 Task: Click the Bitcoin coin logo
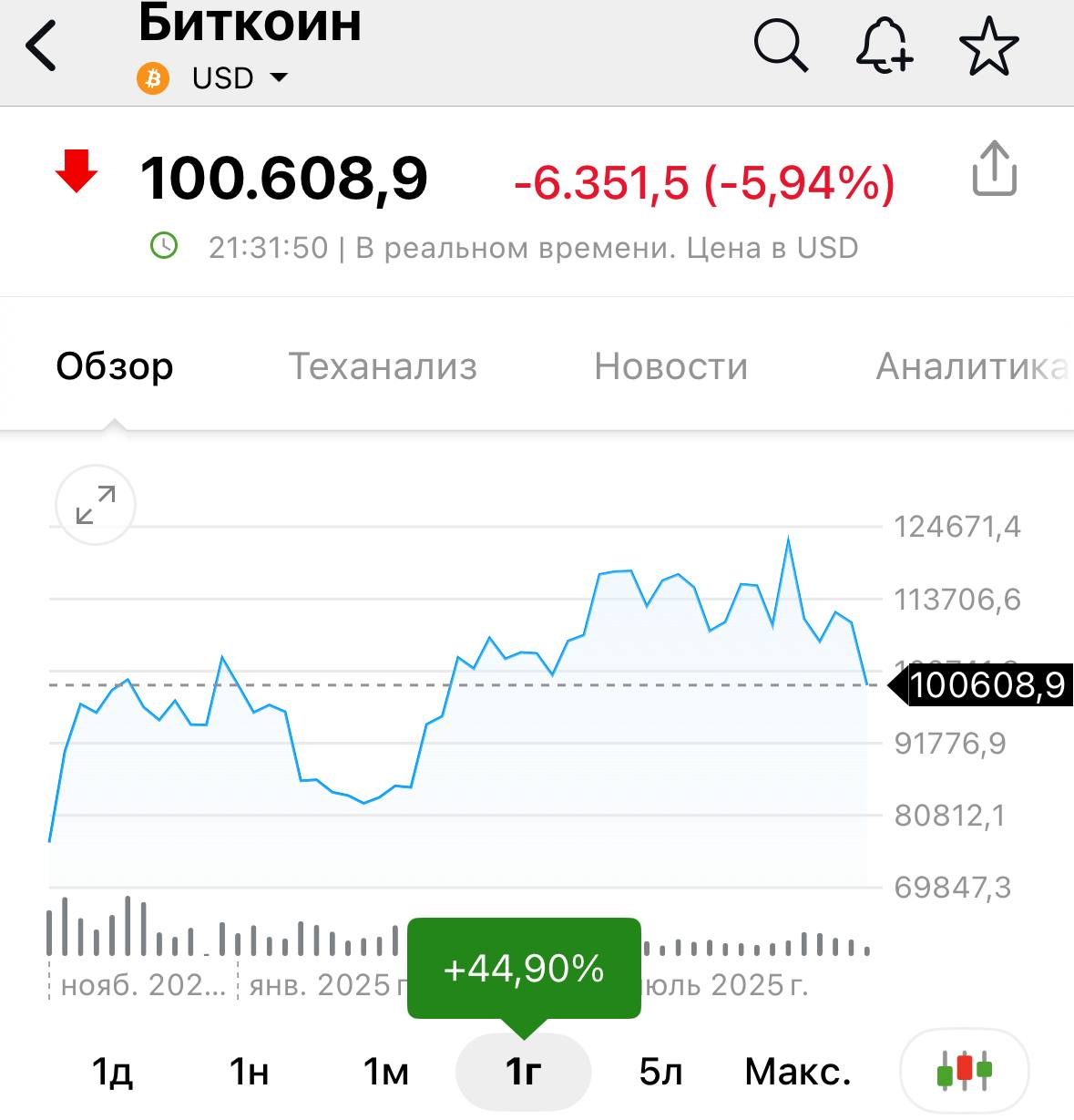(154, 77)
